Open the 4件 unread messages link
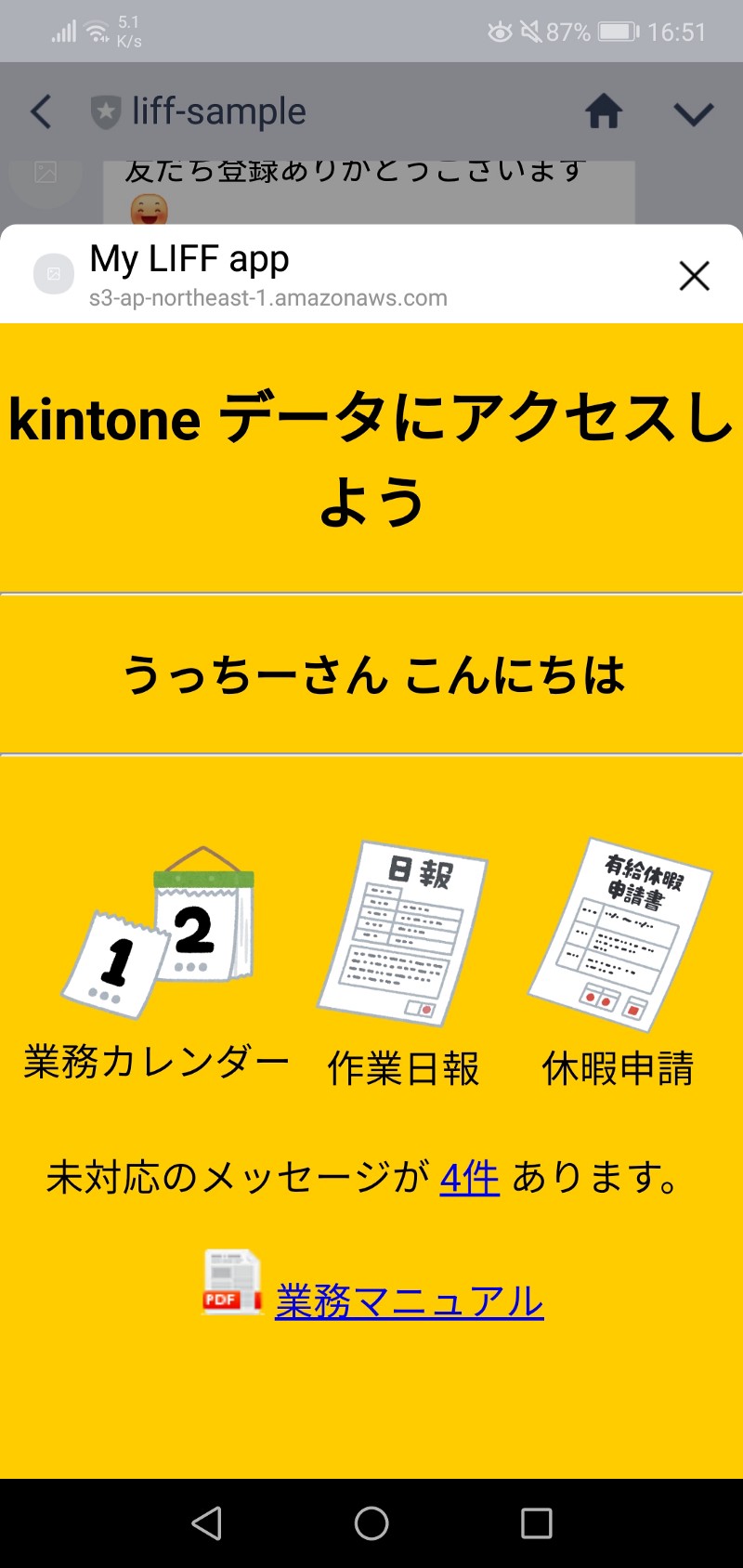The image size is (743, 1568). 469,1178
